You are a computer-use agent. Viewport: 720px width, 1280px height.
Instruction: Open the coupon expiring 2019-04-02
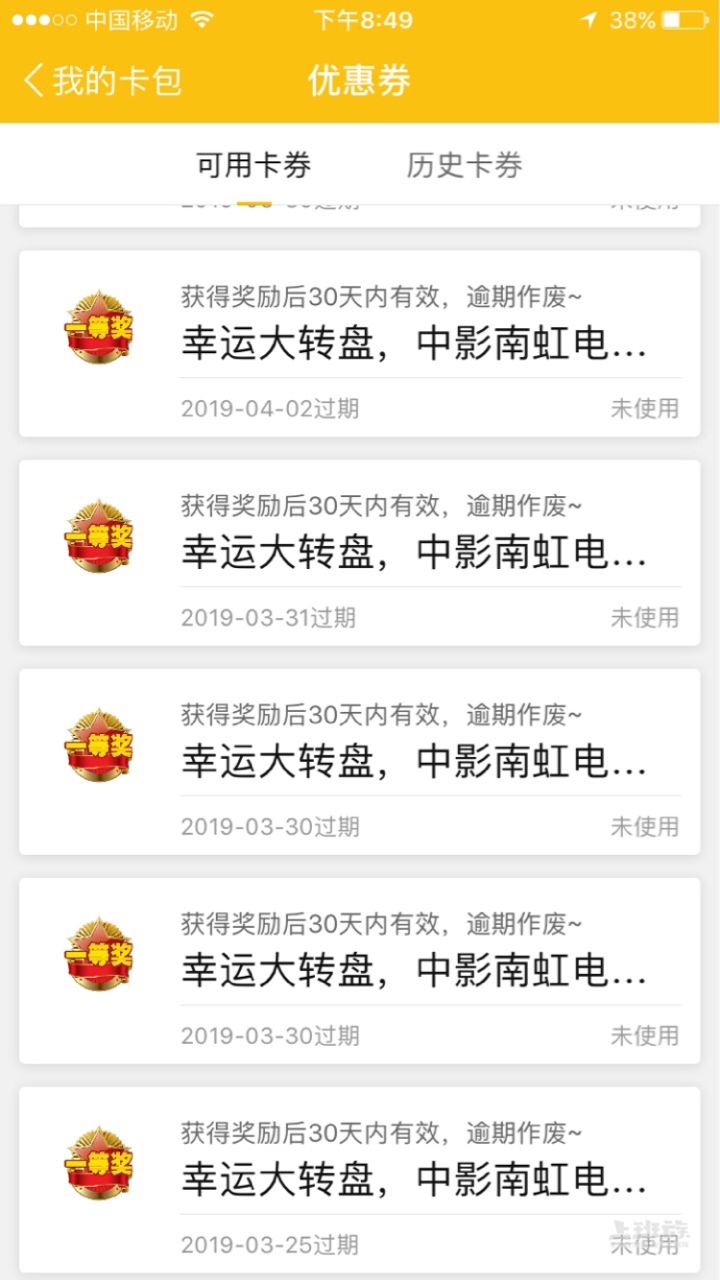[360, 344]
